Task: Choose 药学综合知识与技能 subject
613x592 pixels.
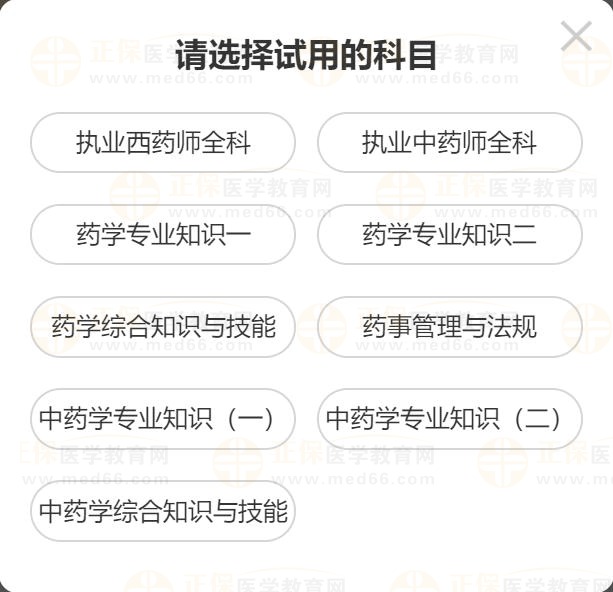Action: click(x=163, y=327)
